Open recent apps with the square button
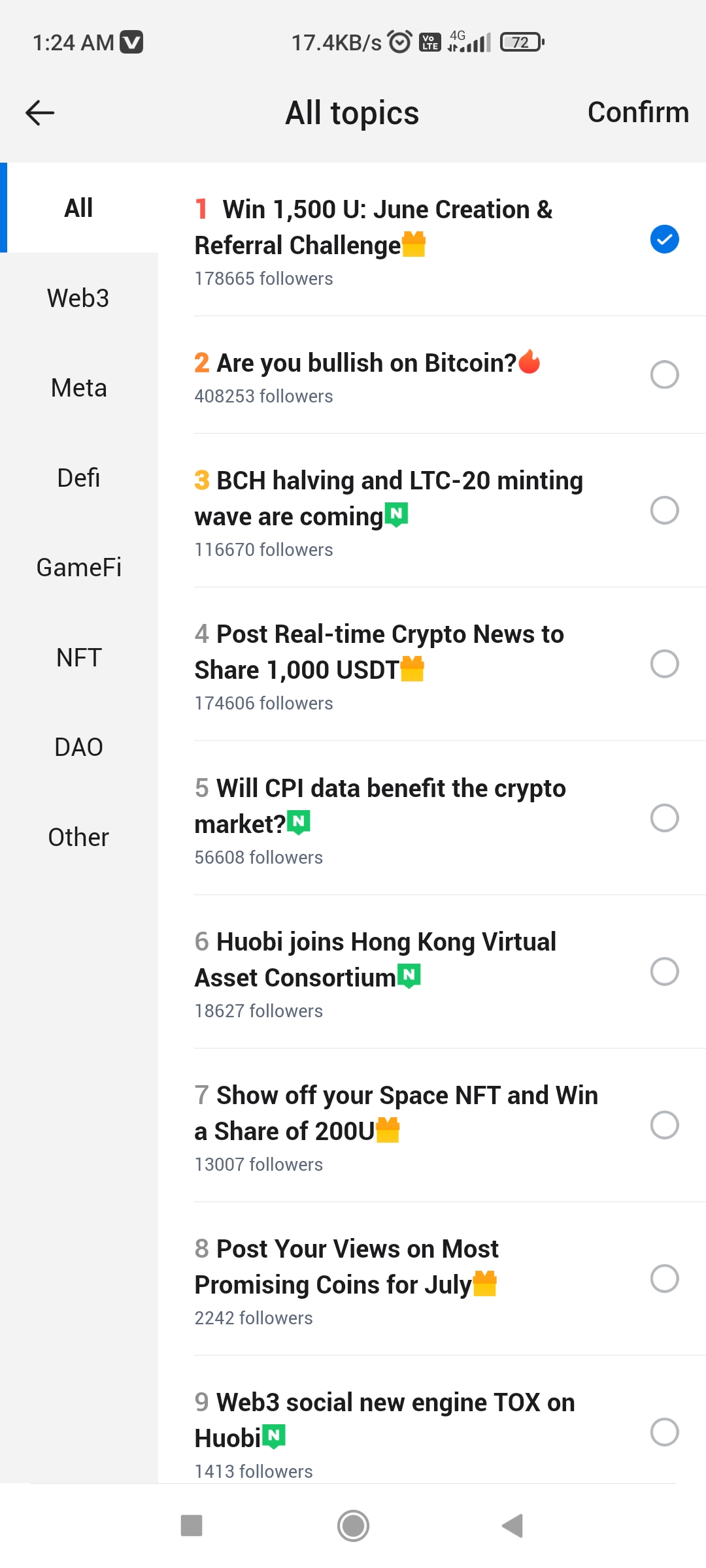Viewport: 706px width, 1568px height. 191,1527
